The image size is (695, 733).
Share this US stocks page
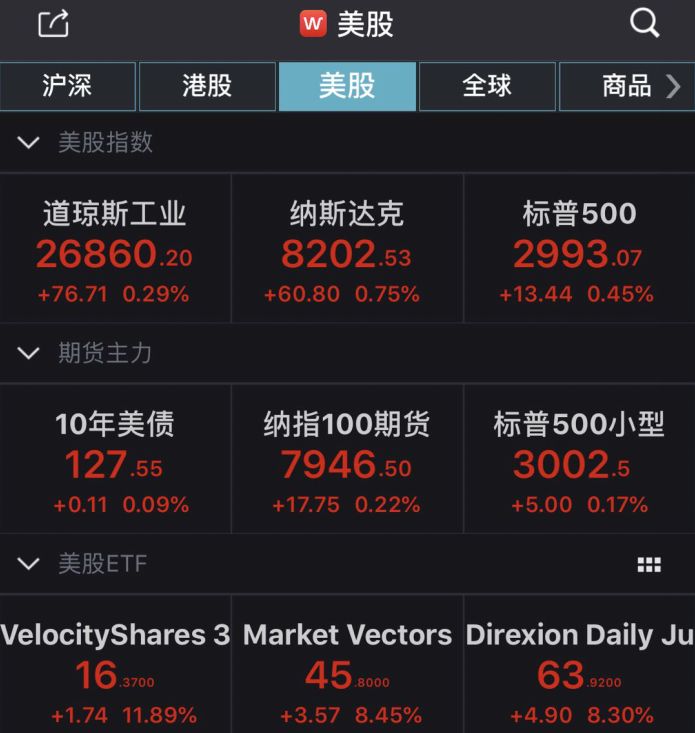53,23
